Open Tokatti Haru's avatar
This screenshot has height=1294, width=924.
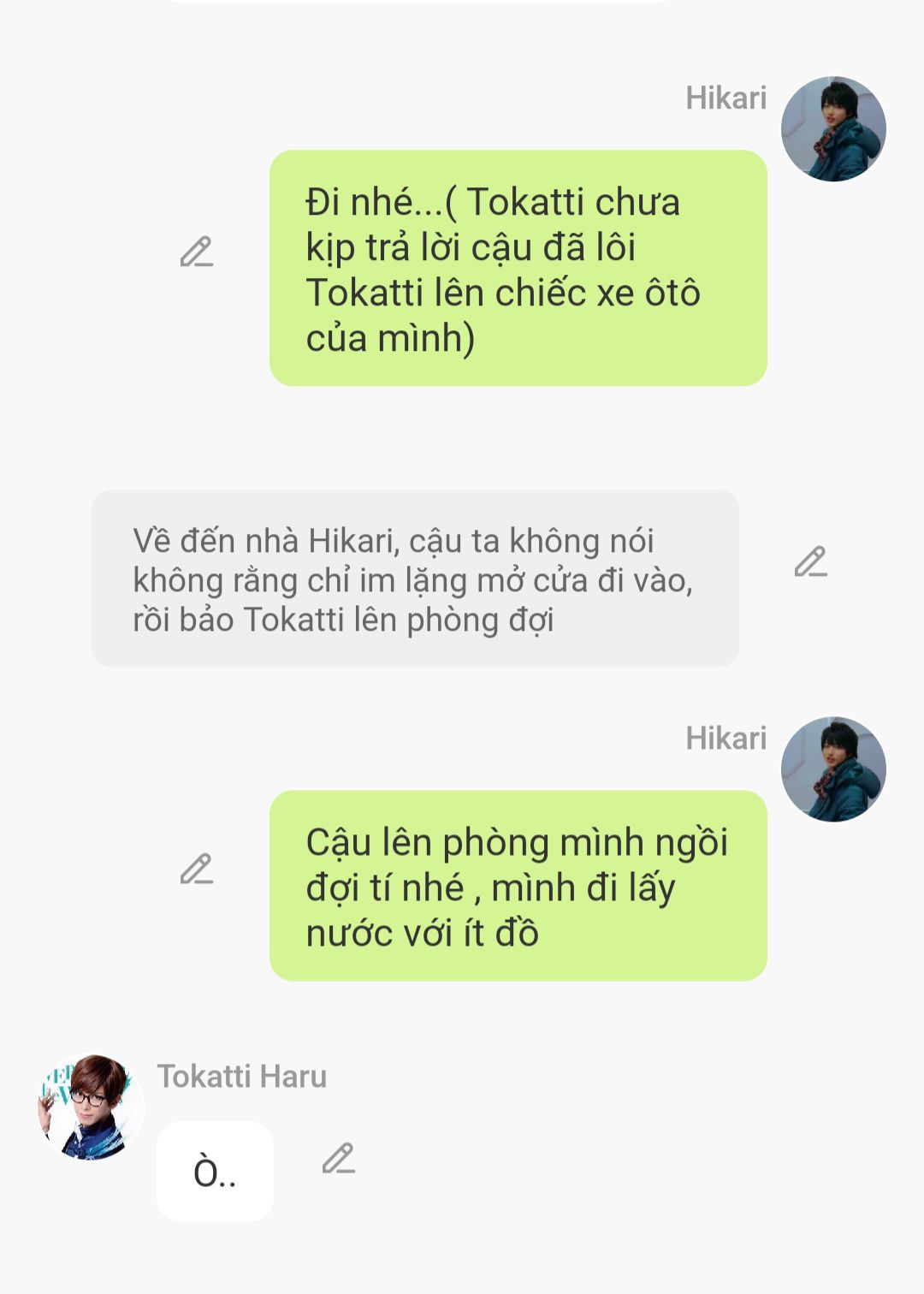(x=91, y=1107)
